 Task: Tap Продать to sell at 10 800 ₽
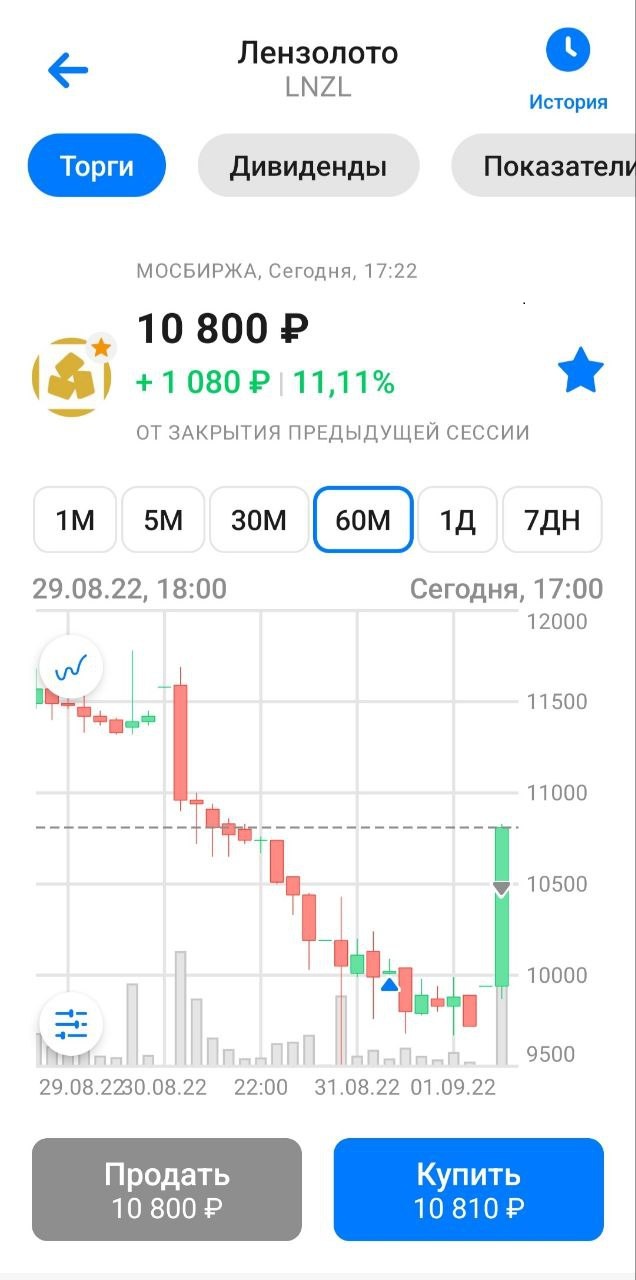tap(167, 1189)
